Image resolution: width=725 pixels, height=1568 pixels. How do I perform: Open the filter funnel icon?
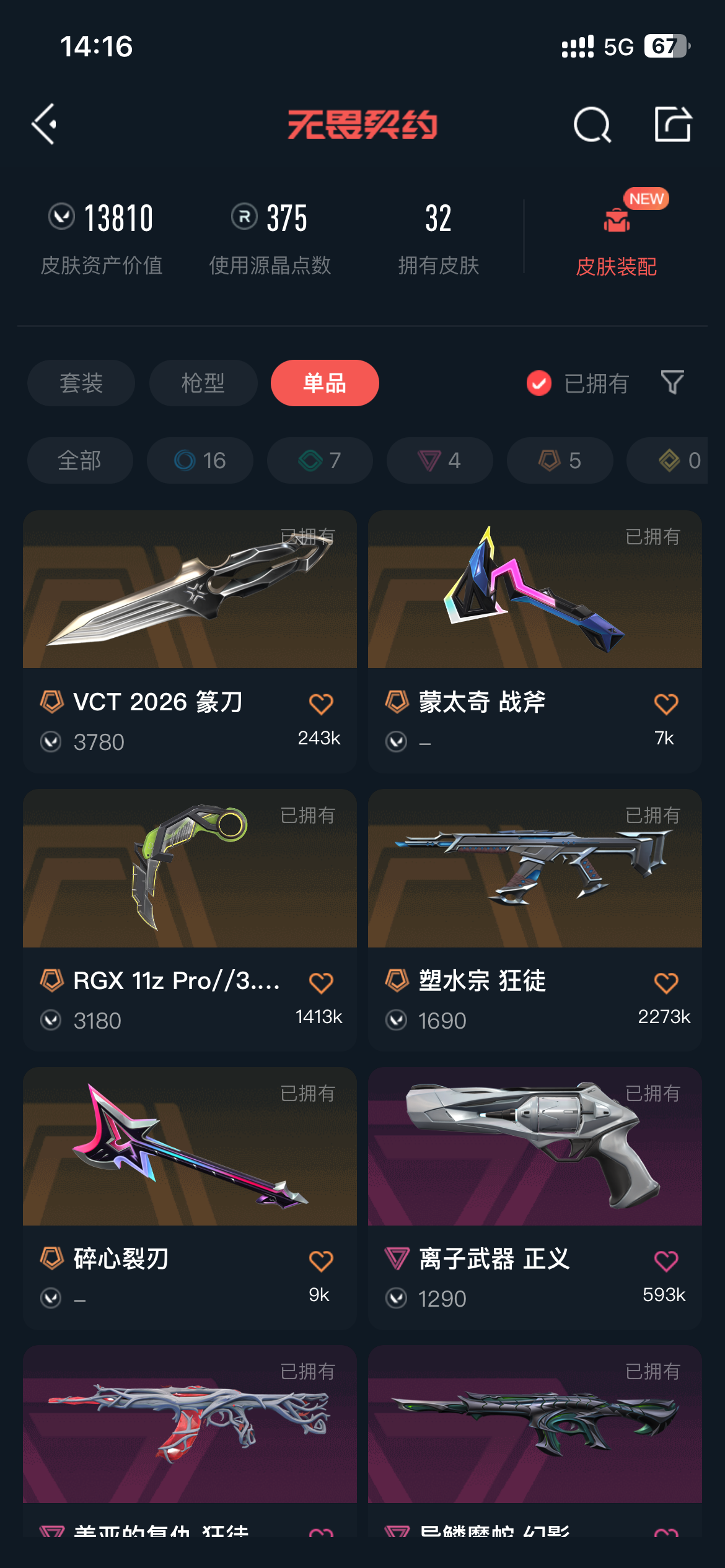672,383
